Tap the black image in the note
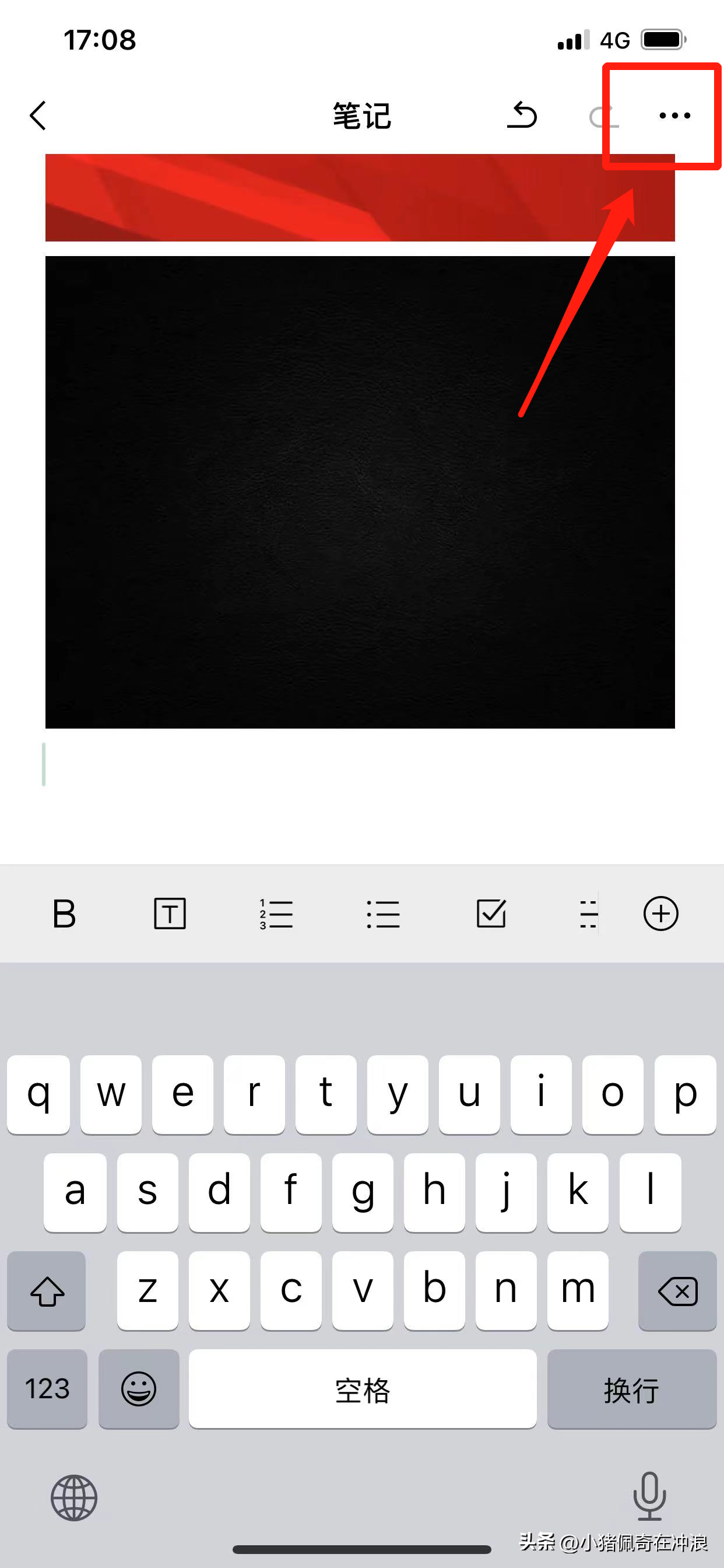 pos(360,492)
